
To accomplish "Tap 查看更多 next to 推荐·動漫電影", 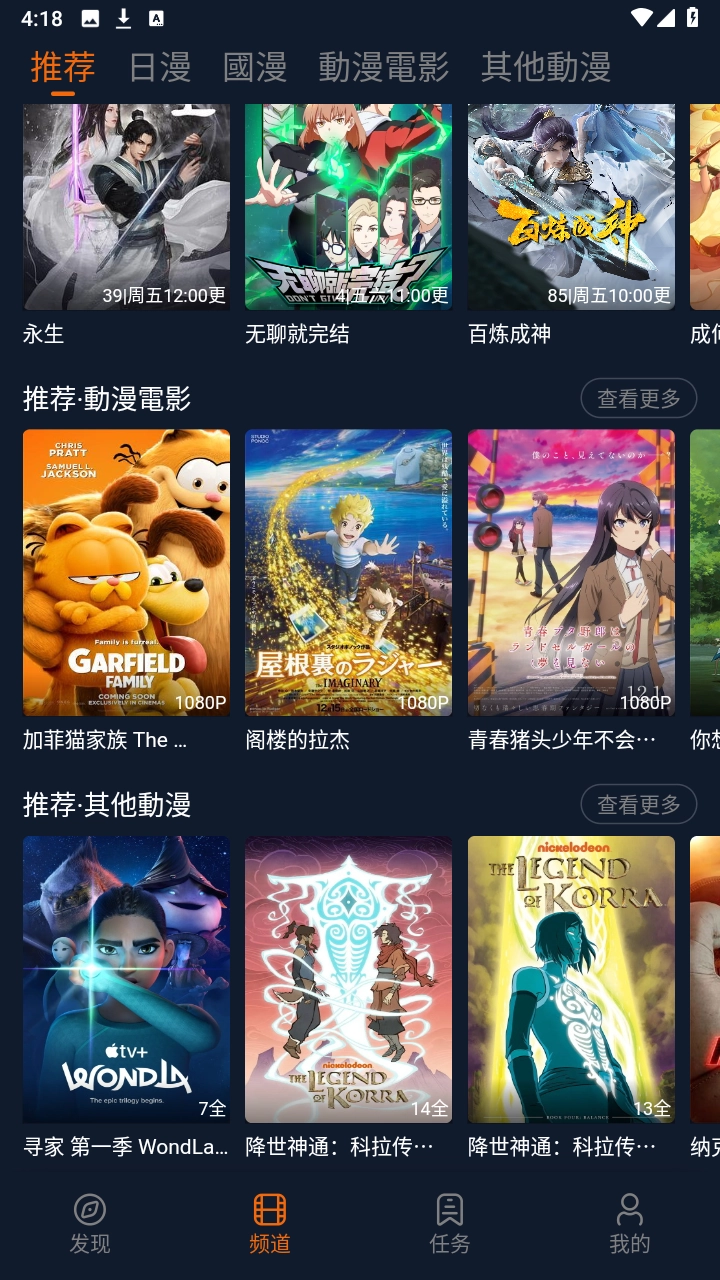I will (x=638, y=398).
